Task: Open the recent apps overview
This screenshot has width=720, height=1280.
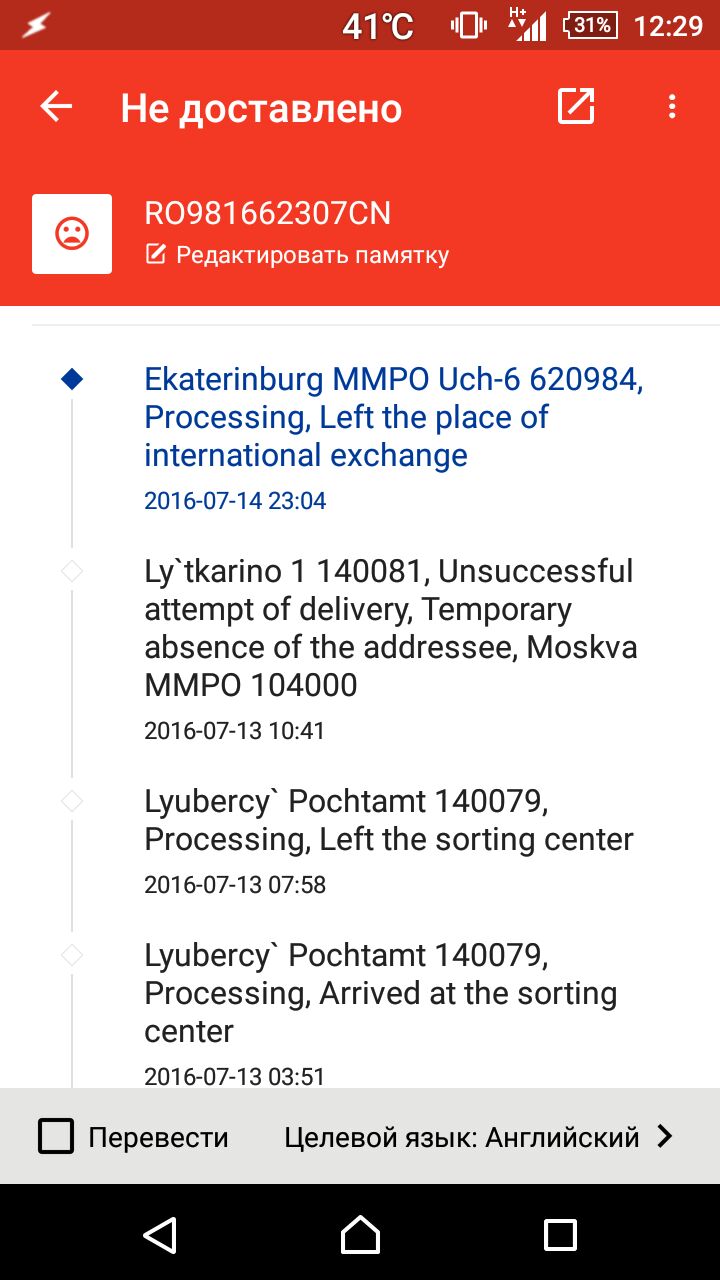Action: [x=560, y=1234]
